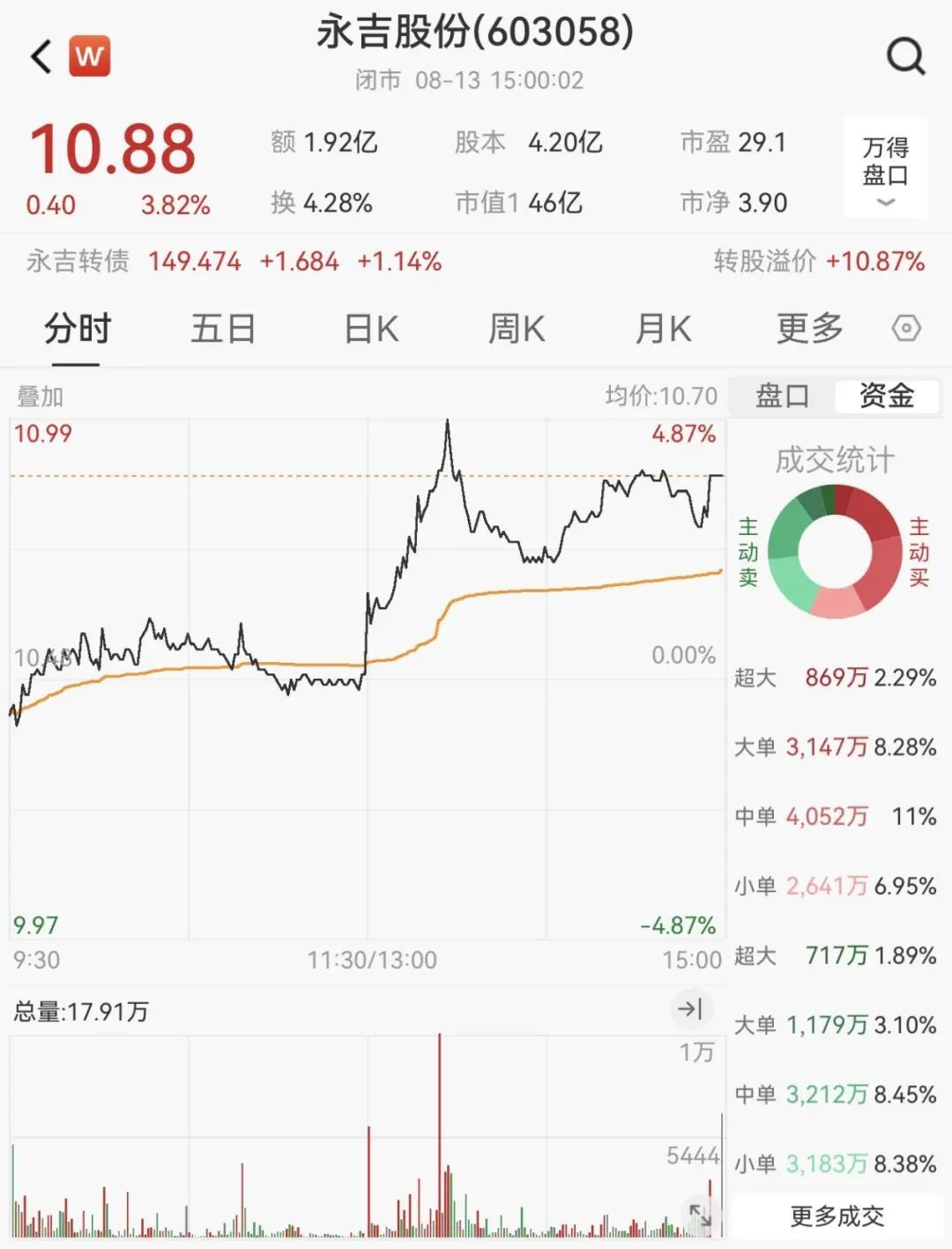Viewport: 952px width, 1249px height.
Task: Tap 叠加 to overlay another index
Action: [x=41, y=397]
